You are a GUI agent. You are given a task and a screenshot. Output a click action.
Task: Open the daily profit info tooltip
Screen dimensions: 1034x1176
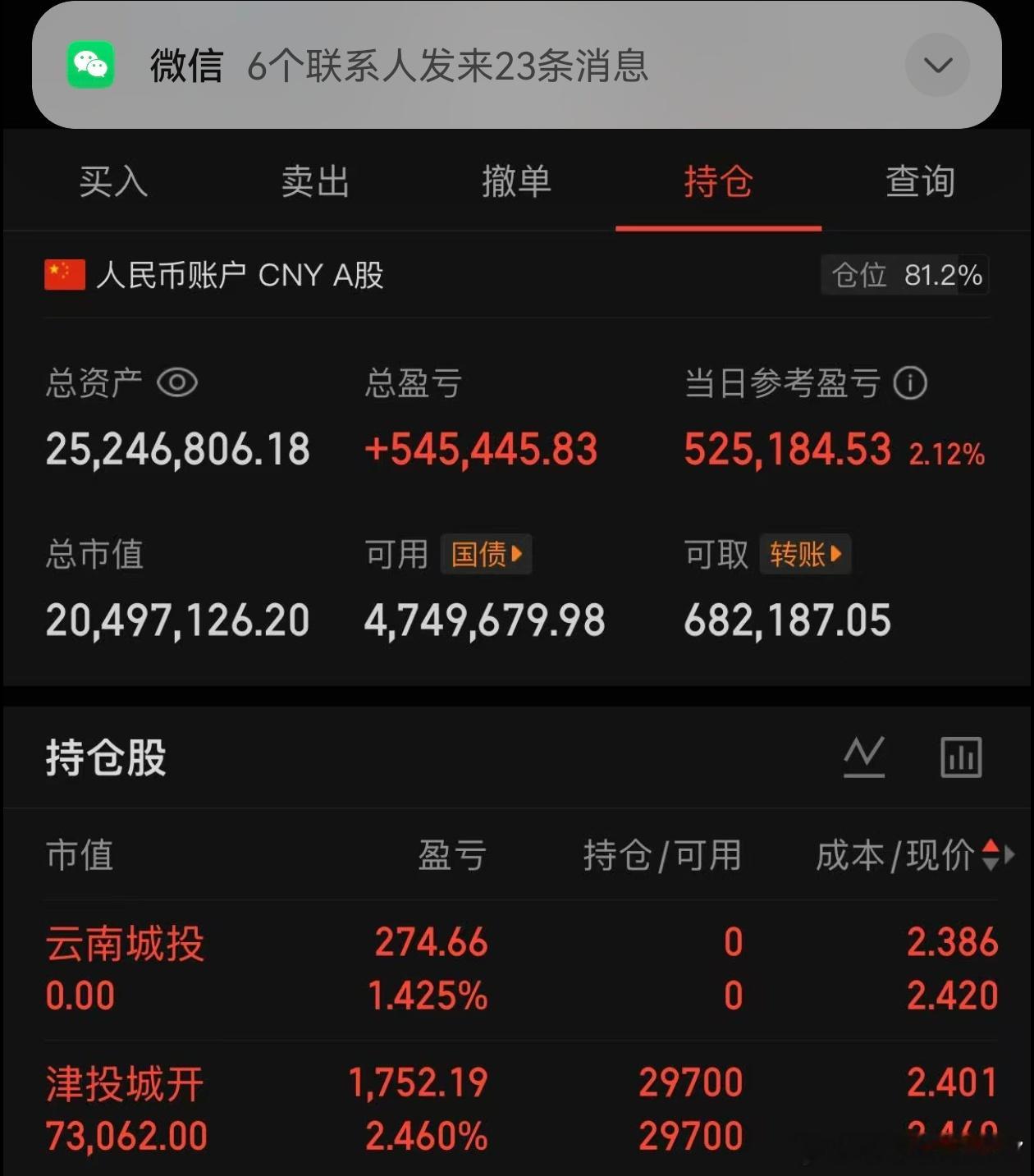click(911, 382)
